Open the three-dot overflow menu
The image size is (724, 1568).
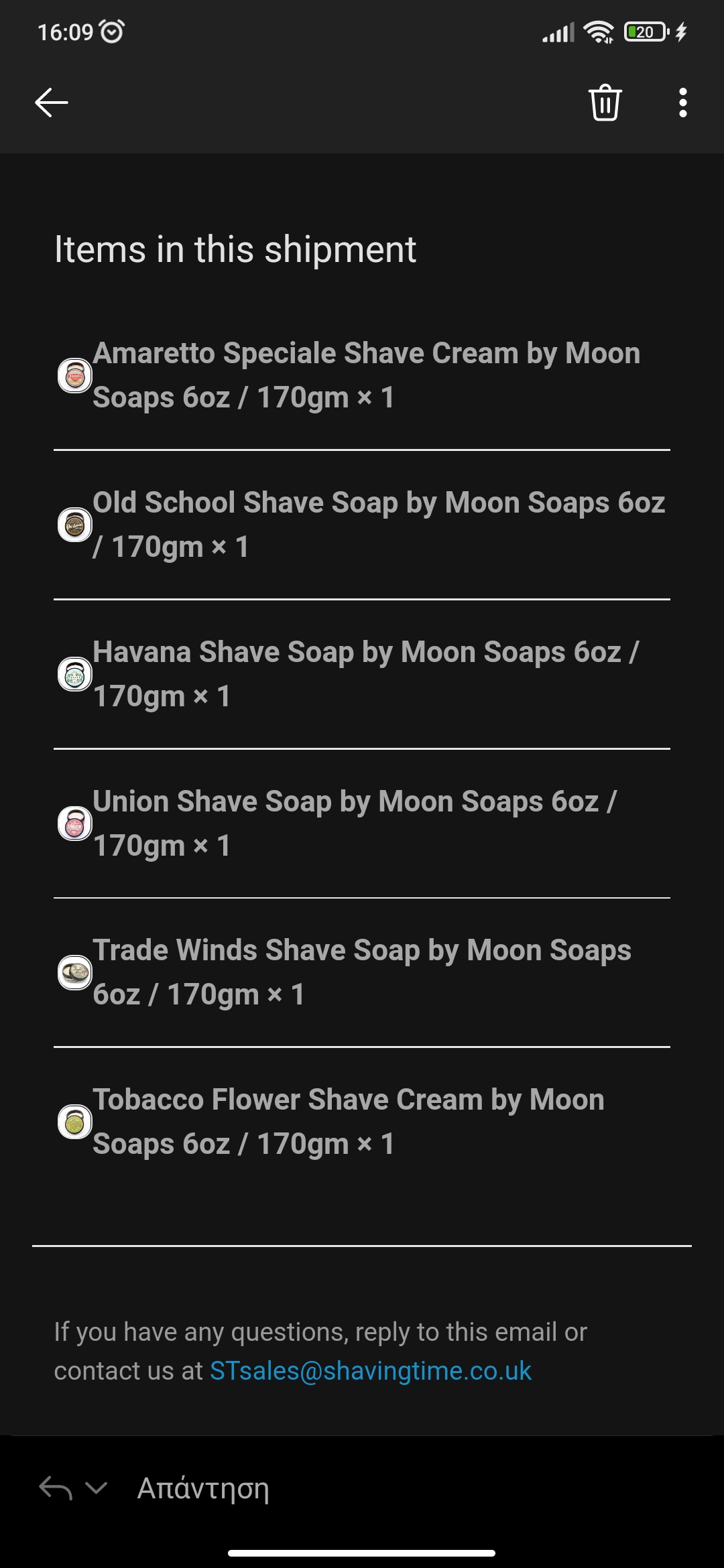point(682,103)
